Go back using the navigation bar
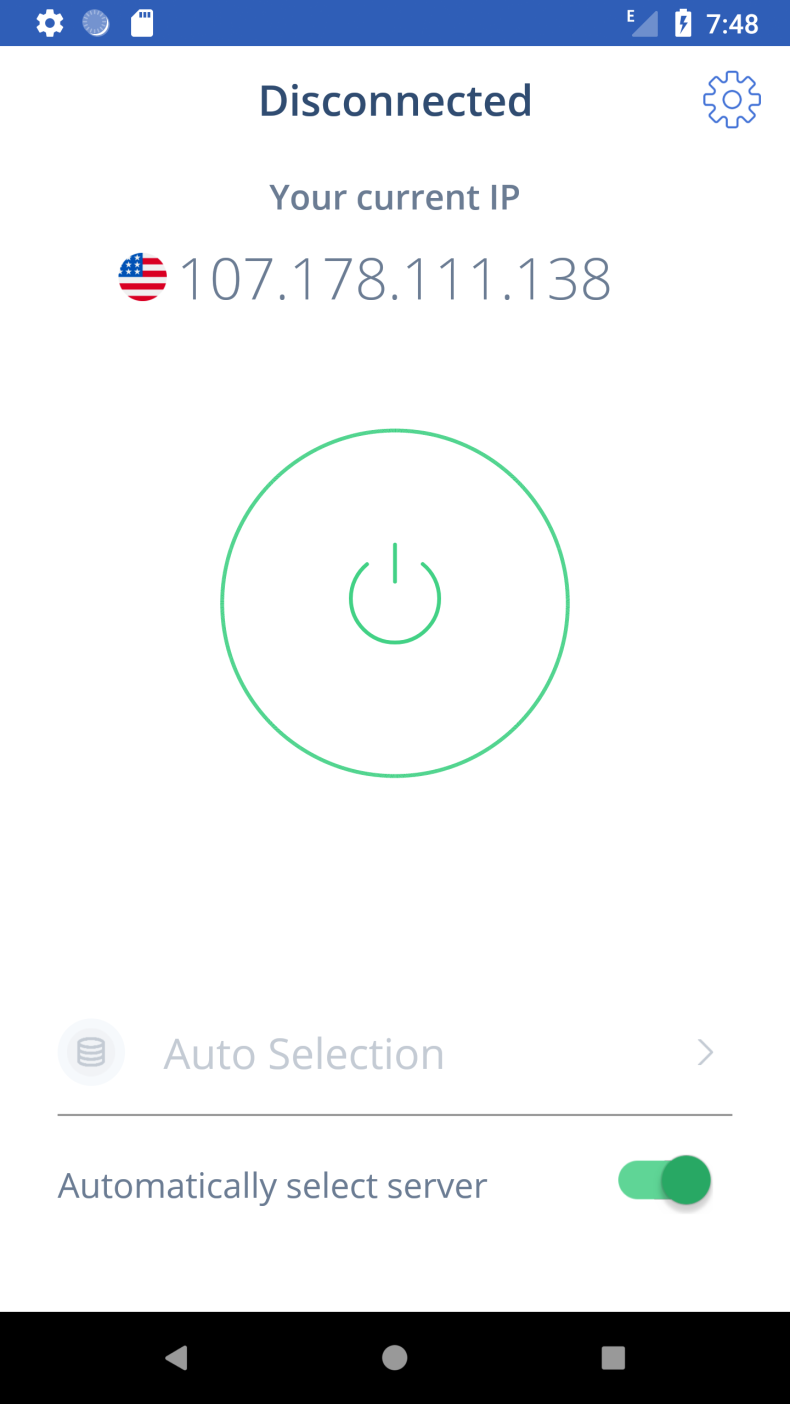Viewport: 790px width, 1404px height. point(176,1357)
